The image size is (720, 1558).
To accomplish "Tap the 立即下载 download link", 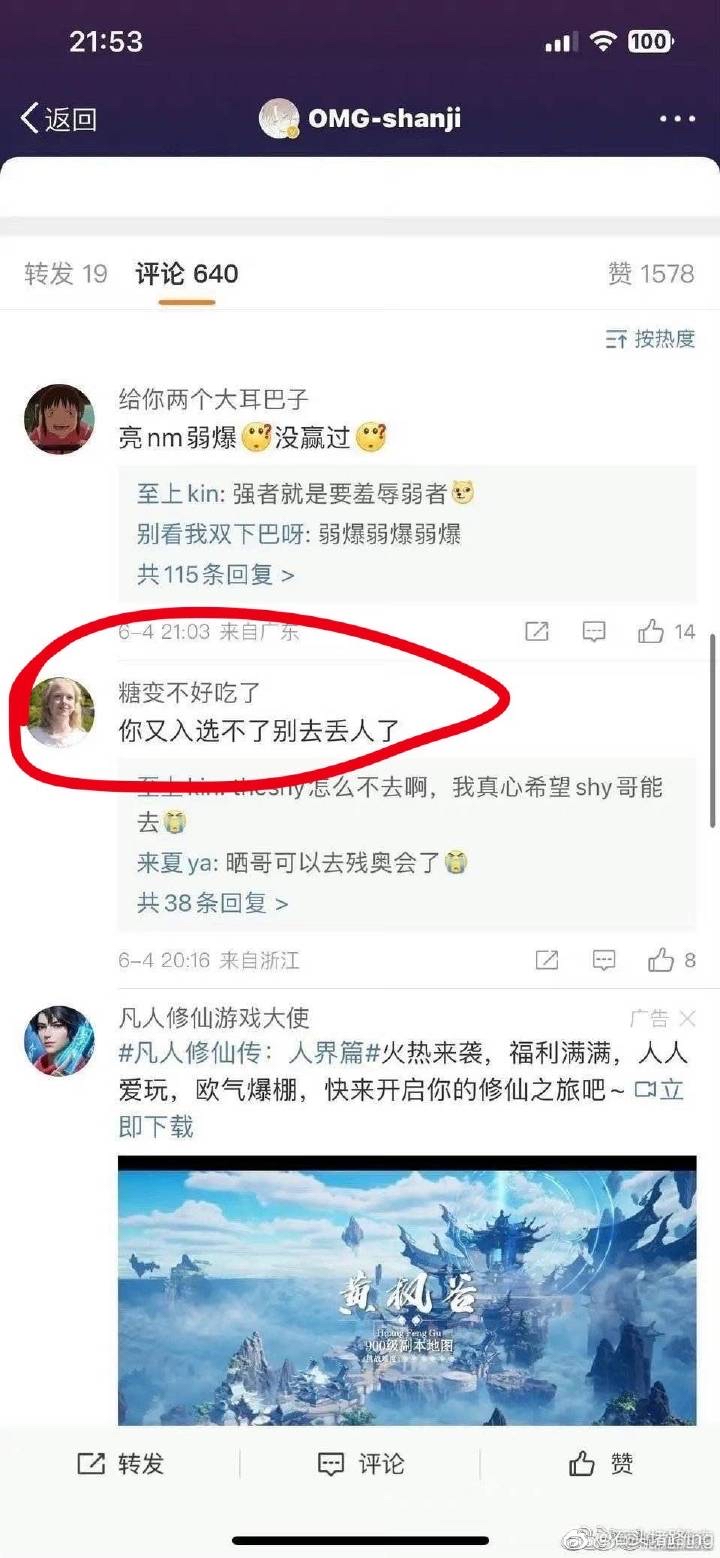I will coord(662,1091).
